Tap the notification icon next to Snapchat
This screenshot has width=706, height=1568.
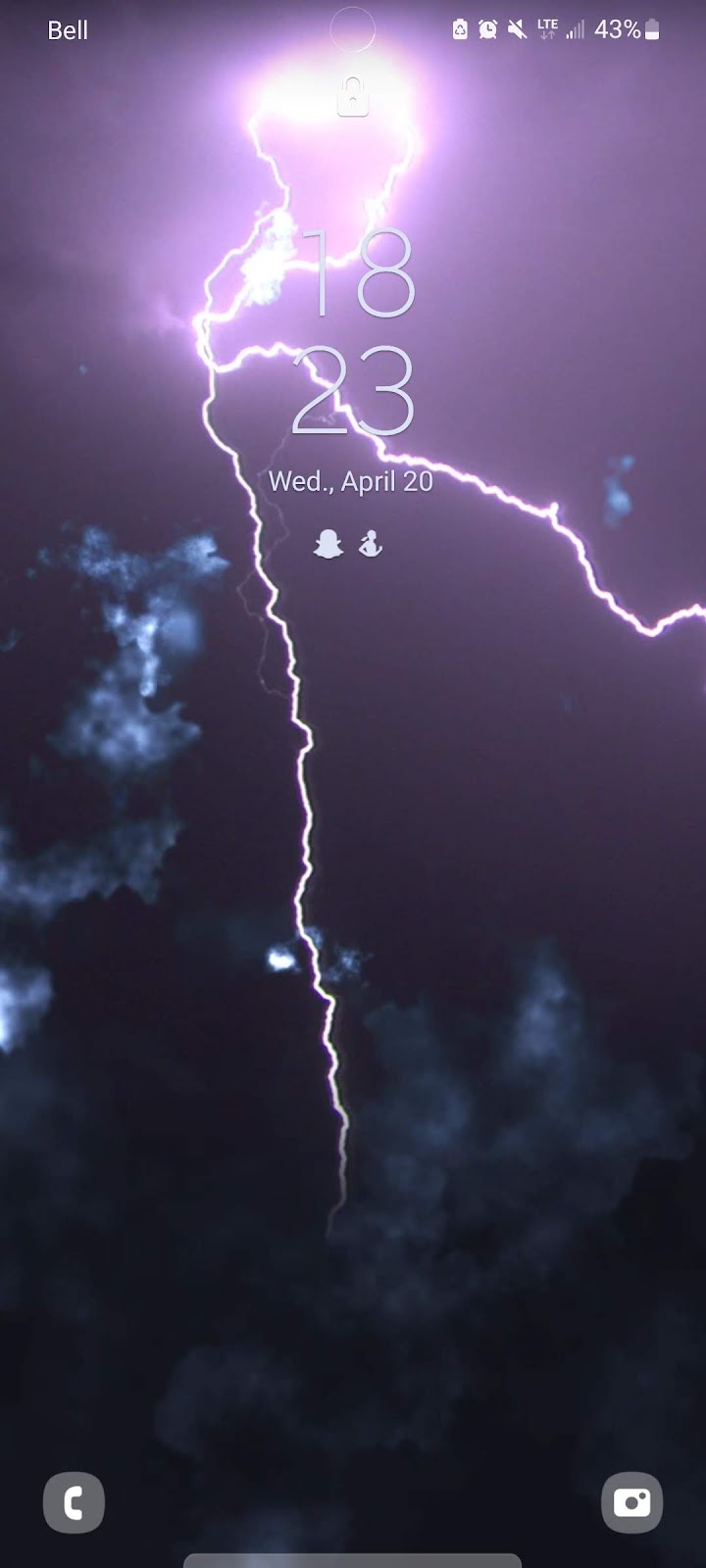tap(371, 545)
